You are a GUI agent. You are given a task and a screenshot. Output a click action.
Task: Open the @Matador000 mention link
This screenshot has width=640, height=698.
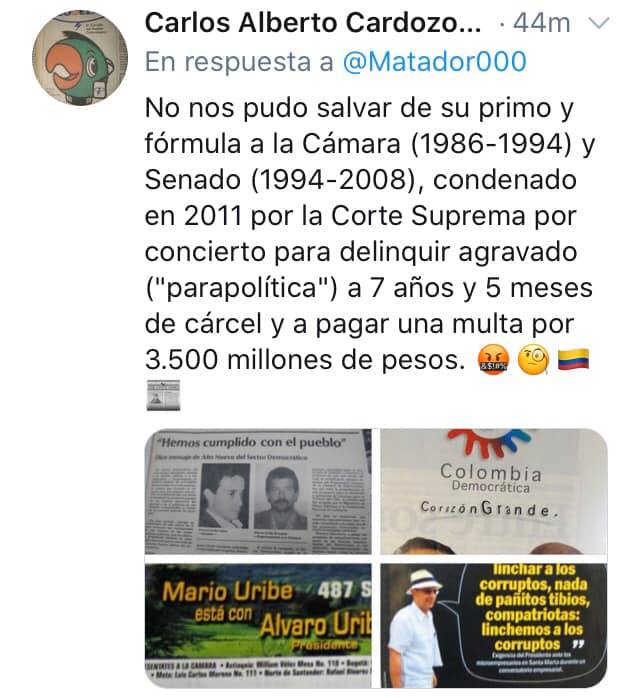point(434,61)
